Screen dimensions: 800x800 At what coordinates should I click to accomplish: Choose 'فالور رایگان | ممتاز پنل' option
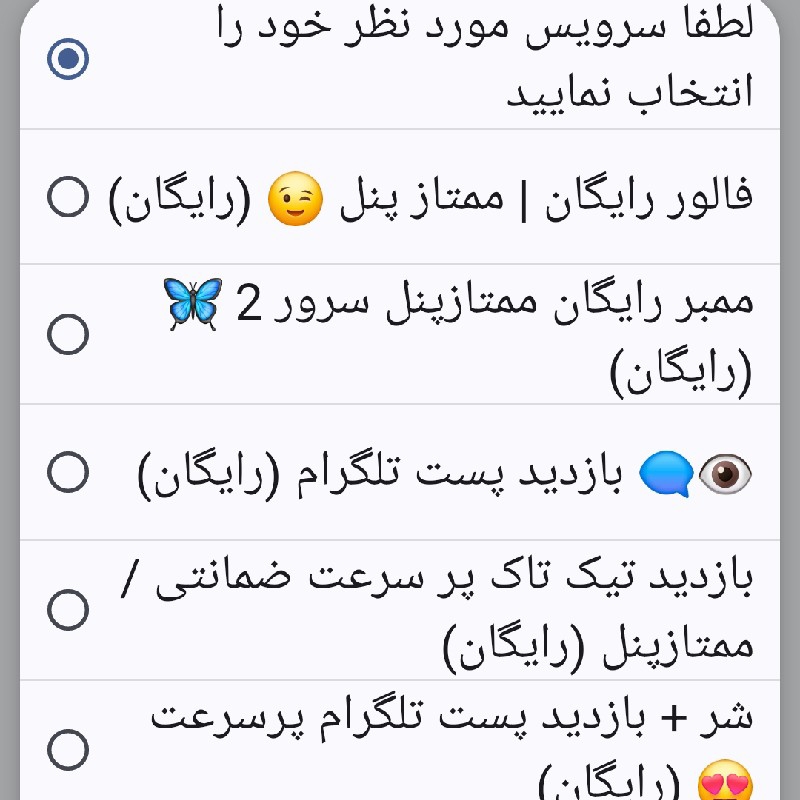coord(399,197)
